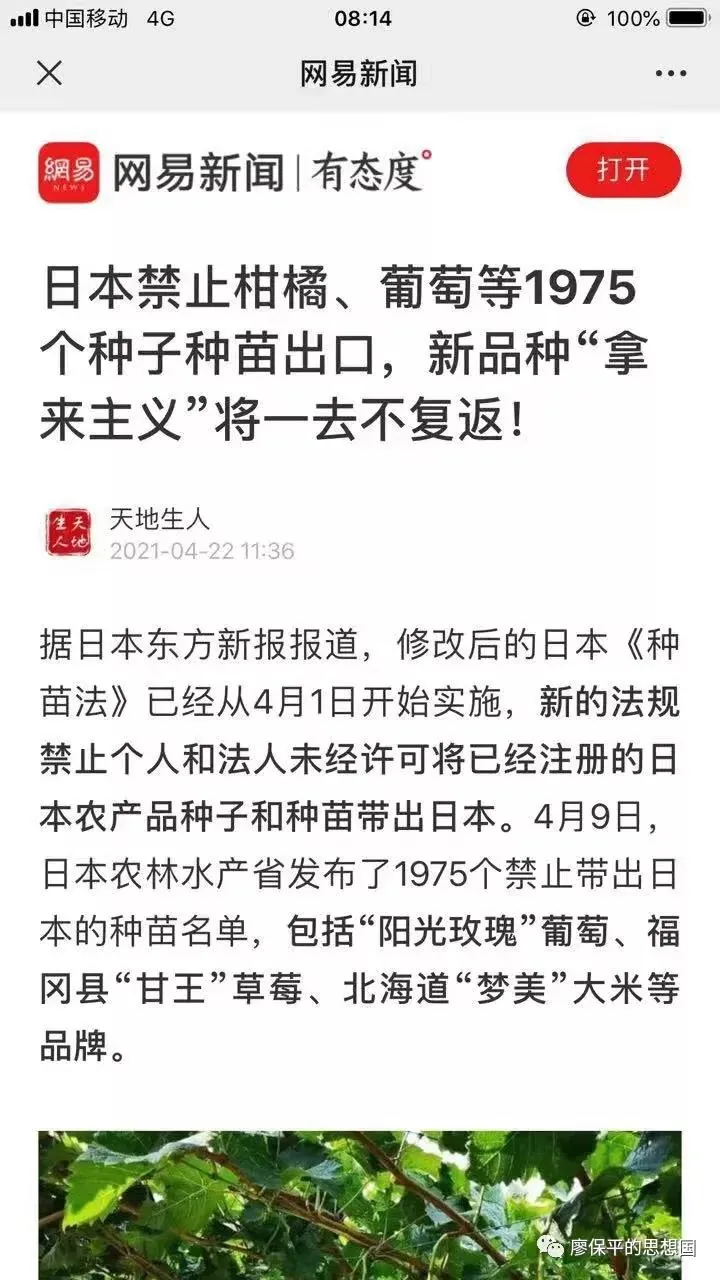Image resolution: width=720 pixels, height=1280 pixels.
Task: Open the grape vine photo in the article
Action: 360,1205
